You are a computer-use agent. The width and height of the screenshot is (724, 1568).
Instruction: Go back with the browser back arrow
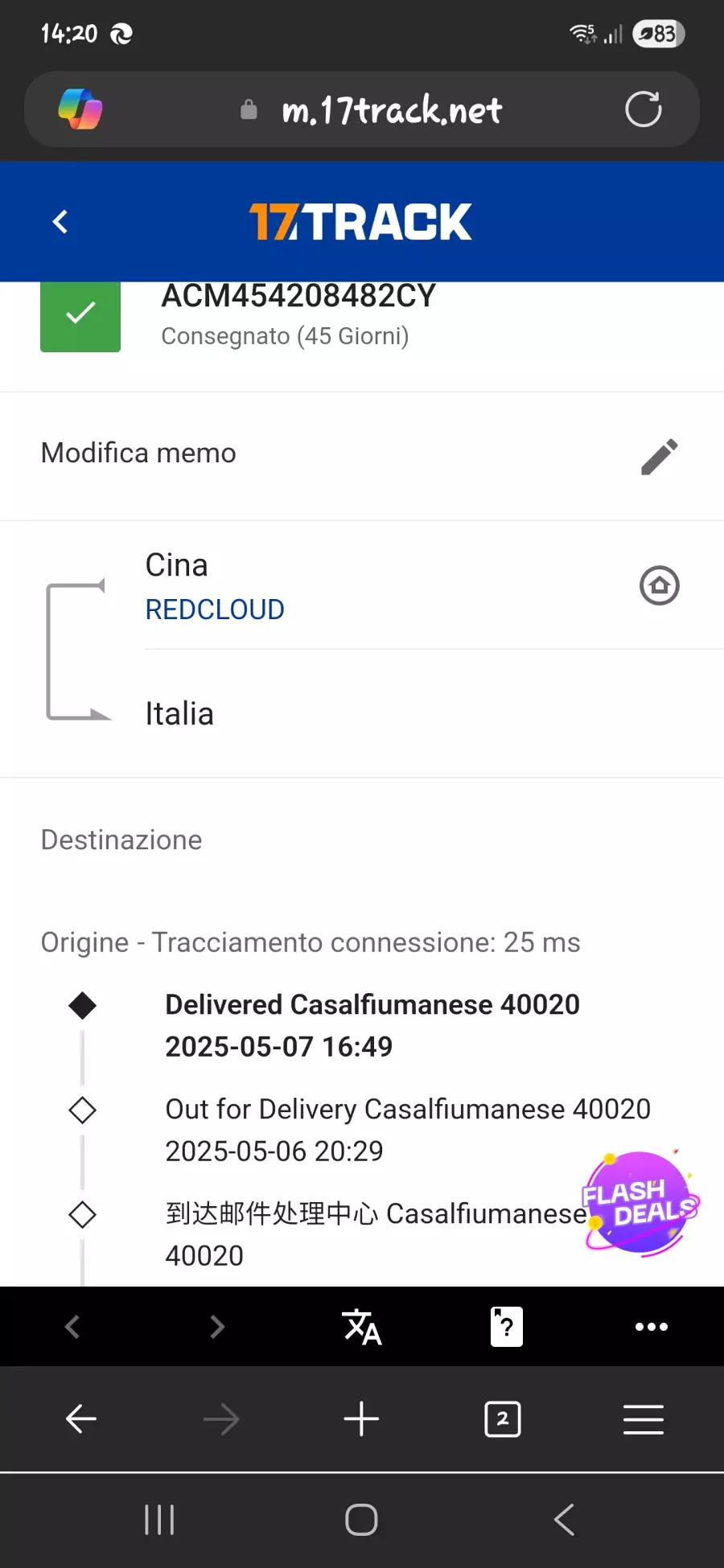(x=80, y=1419)
